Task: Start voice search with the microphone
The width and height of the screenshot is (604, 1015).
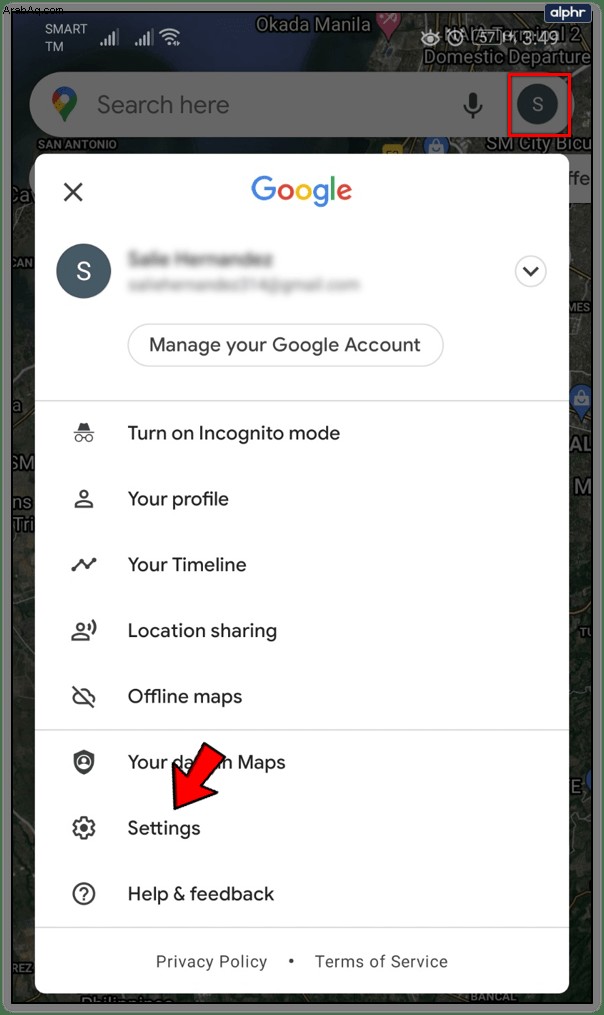Action: point(473,105)
